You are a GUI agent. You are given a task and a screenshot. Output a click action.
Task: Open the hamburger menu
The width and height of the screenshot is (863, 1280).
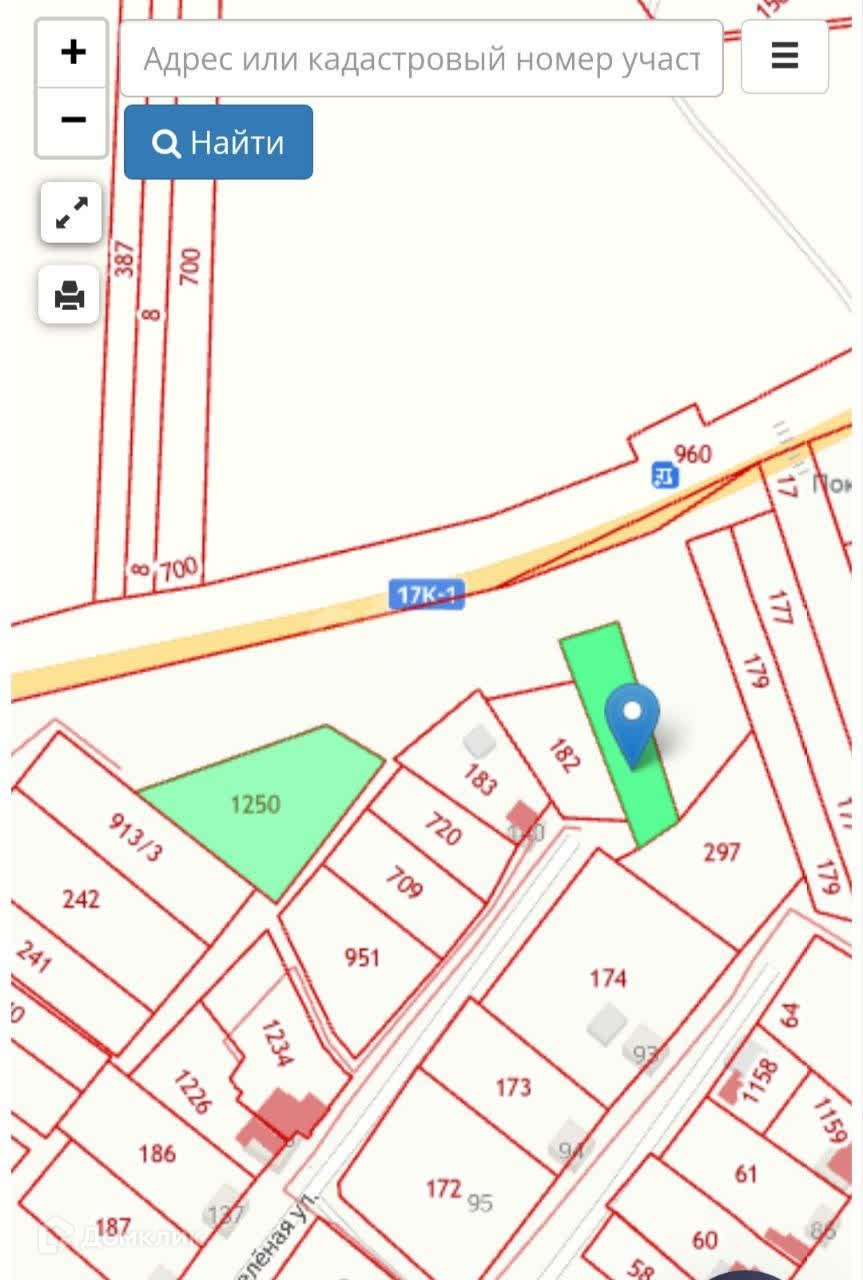(x=785, y=56)
